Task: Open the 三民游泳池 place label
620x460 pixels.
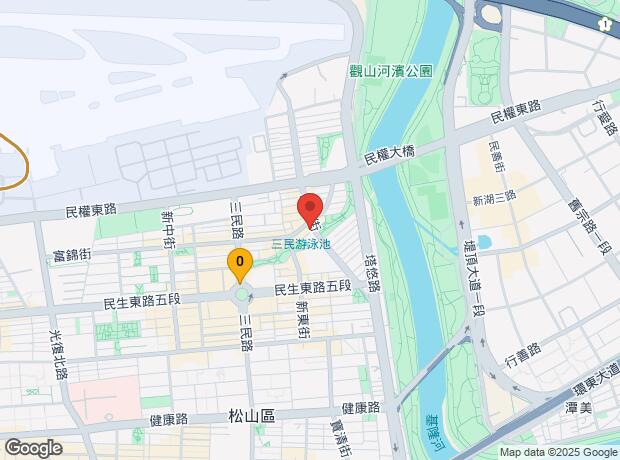Action: tap(301, 244)
